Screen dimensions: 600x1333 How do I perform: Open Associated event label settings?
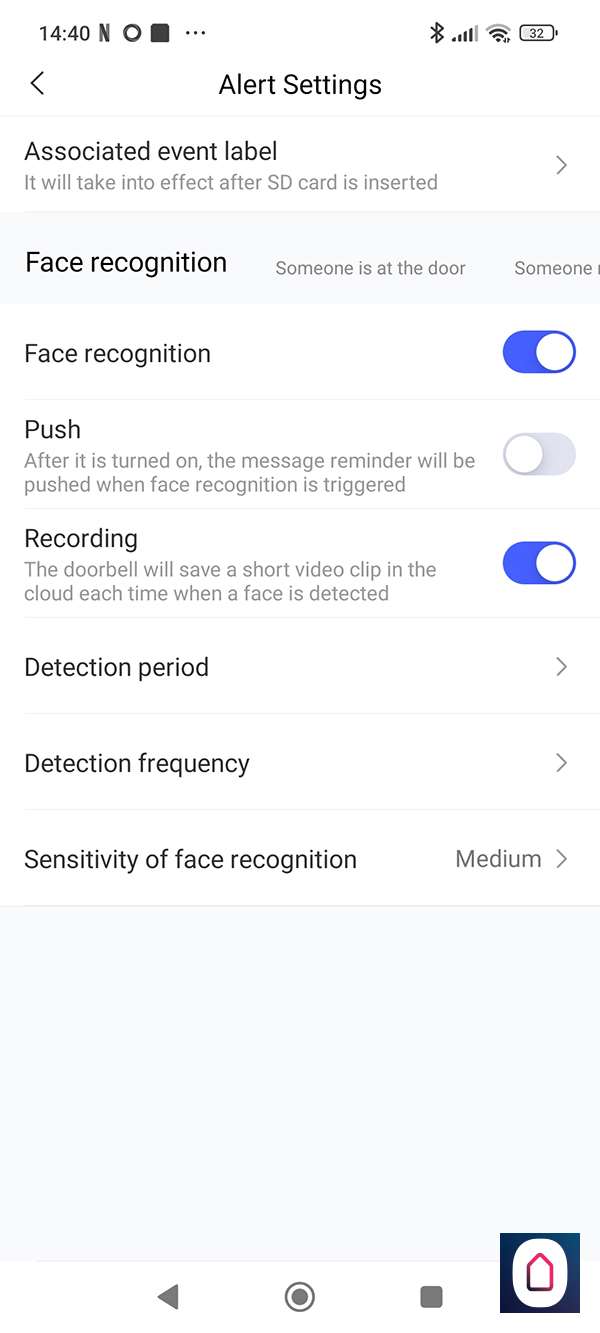pyautogui.click(x=299, y=165)
